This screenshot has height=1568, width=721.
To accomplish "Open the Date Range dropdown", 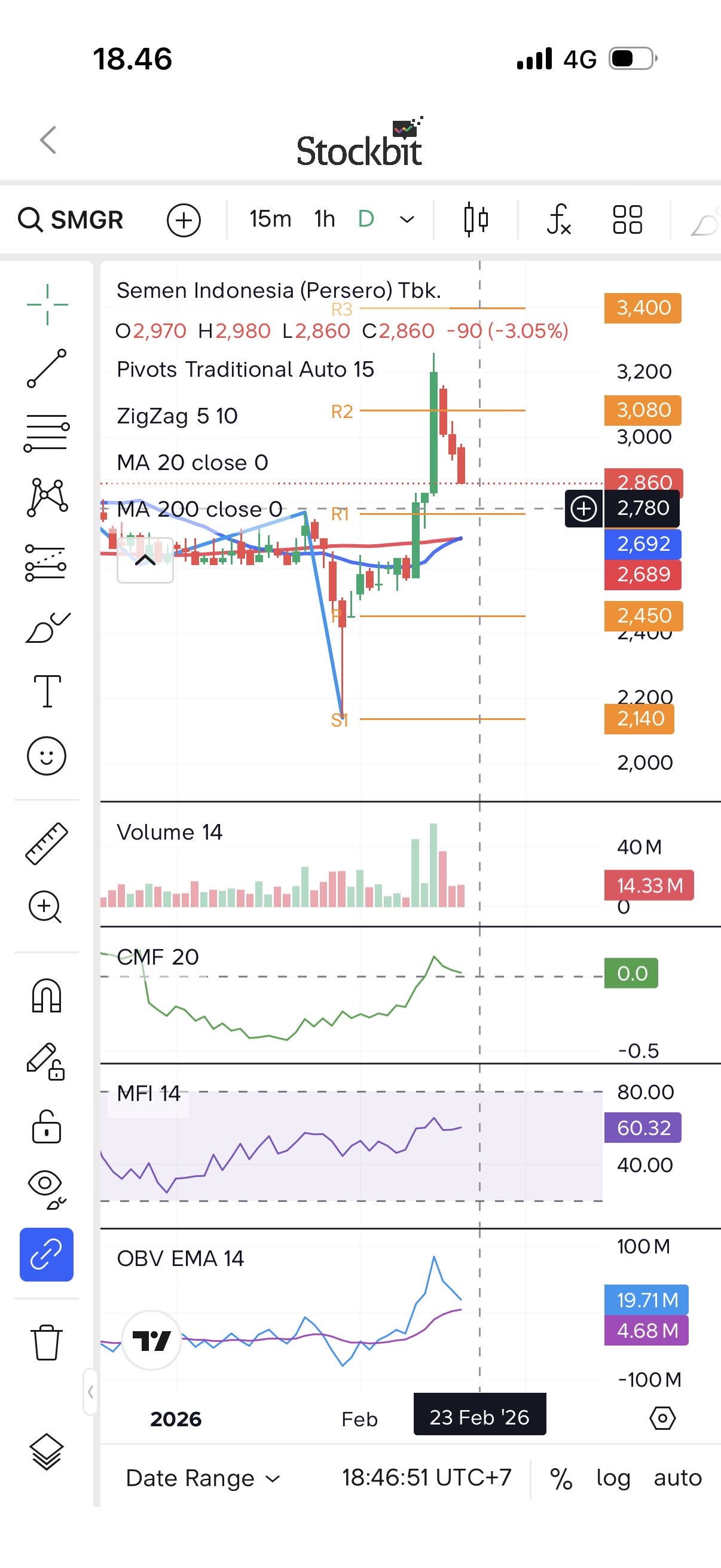I will [x=203, y=1478].
